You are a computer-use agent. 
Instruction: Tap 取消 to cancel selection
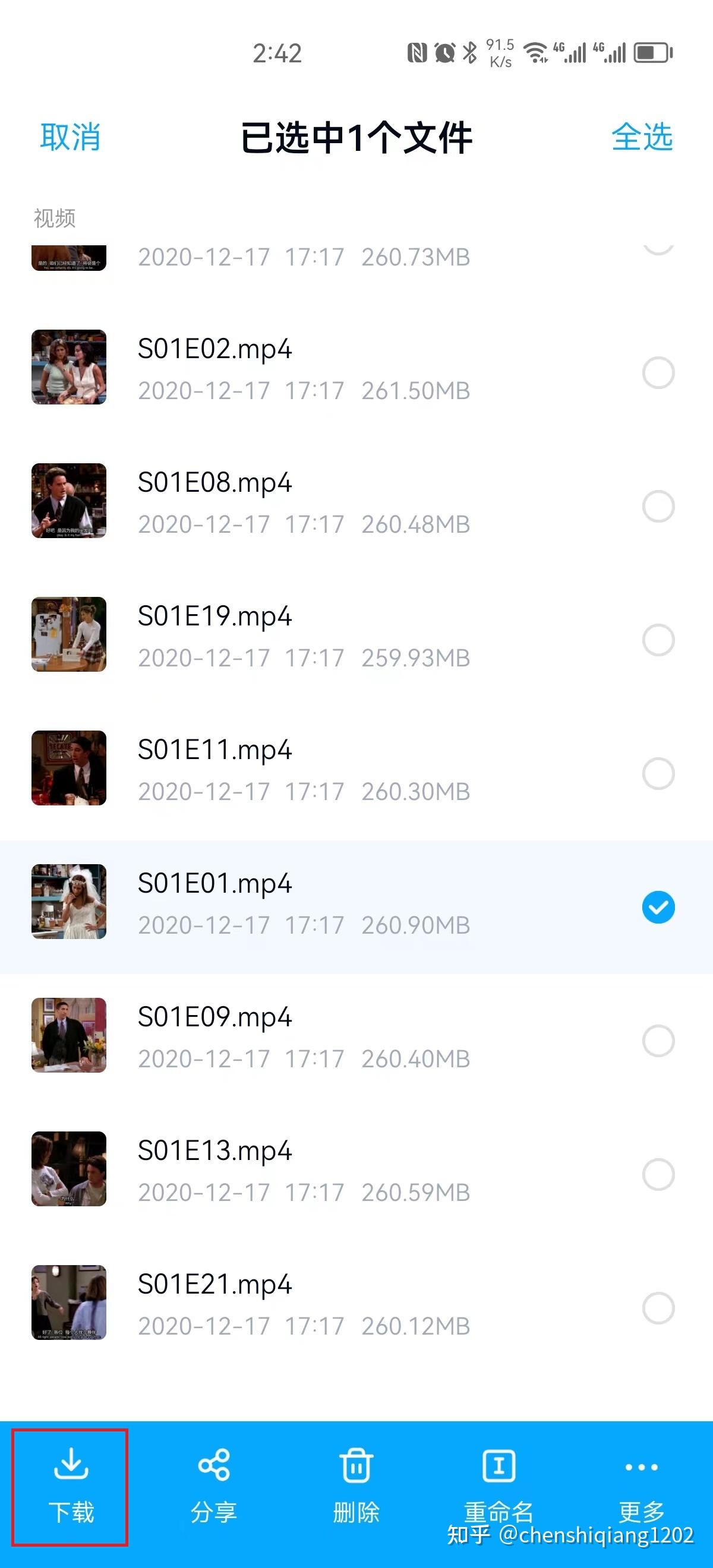click(70, 137)
